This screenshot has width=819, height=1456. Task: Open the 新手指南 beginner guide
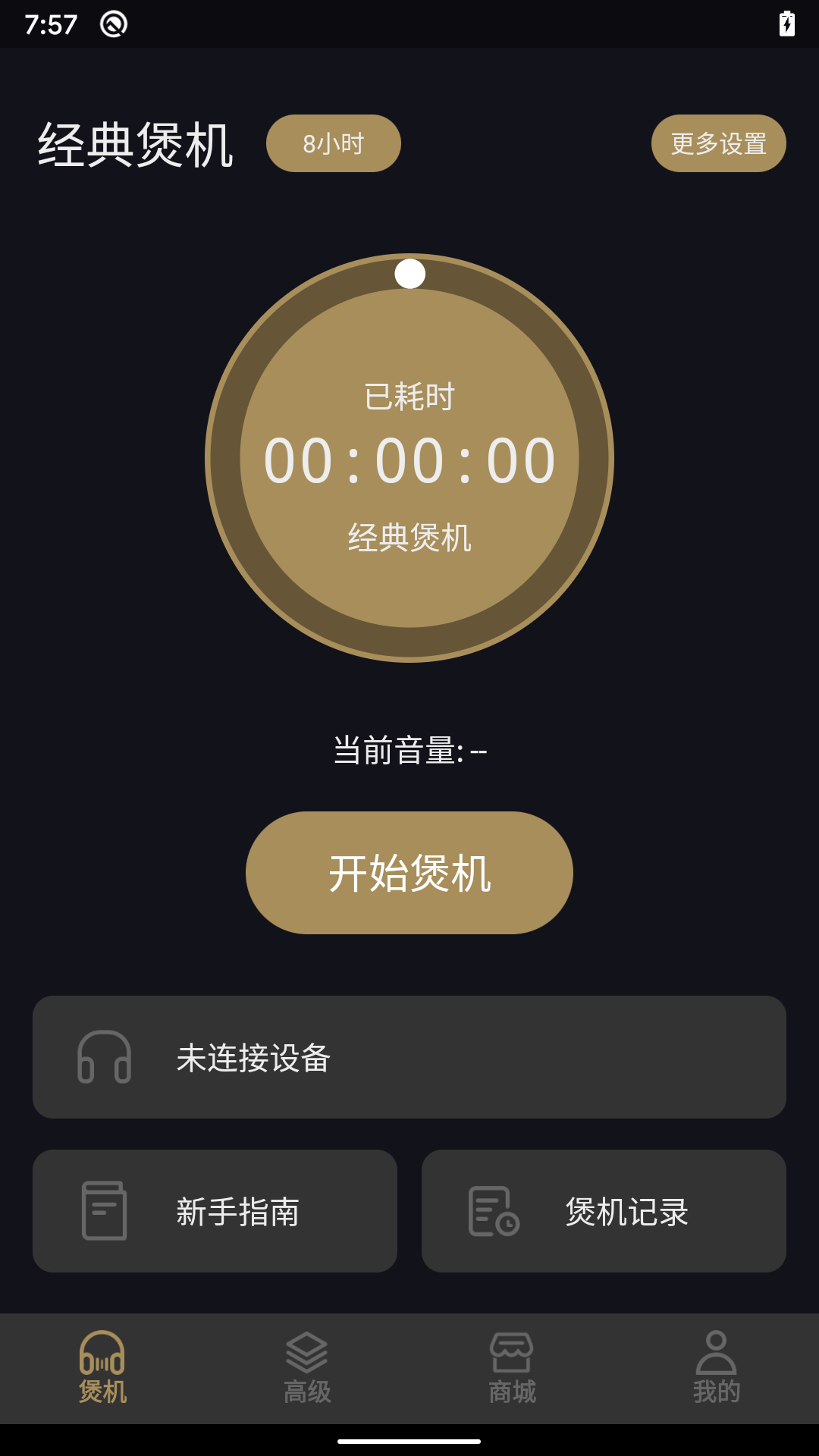(x=214, y=1210)
